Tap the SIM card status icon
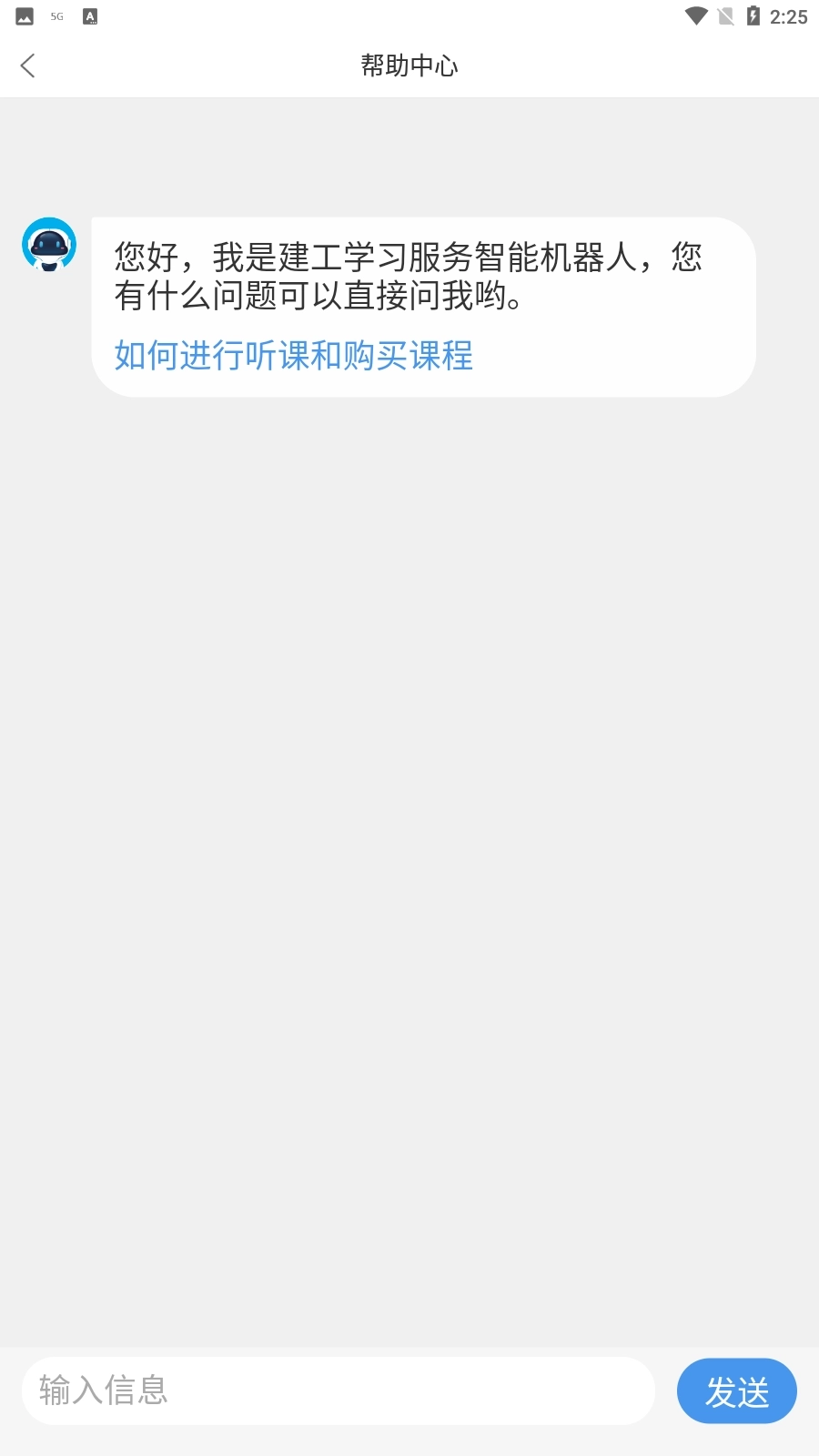 [x=726, y=15]
